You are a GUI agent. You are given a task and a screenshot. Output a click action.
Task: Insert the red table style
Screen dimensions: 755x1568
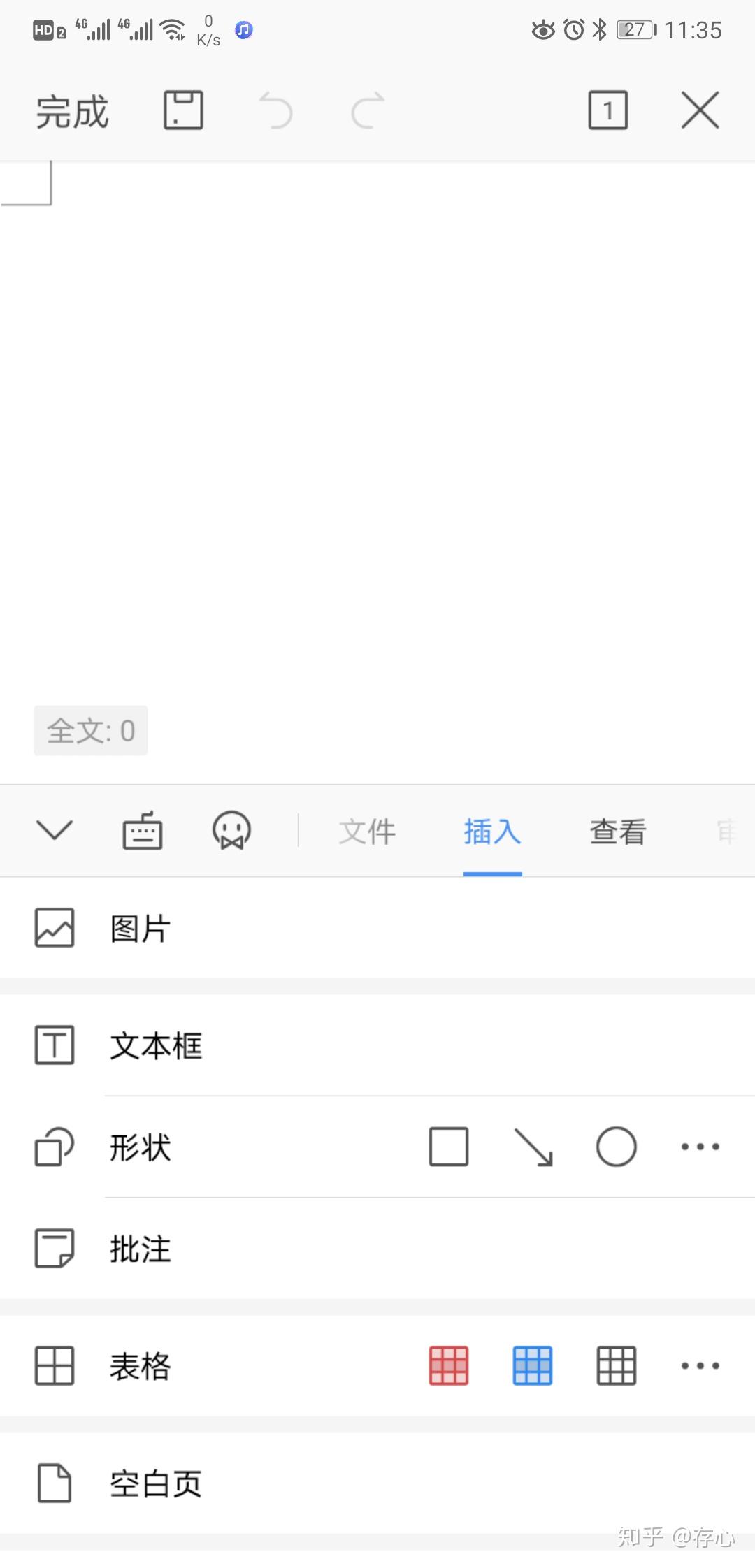pos(448,1365)
